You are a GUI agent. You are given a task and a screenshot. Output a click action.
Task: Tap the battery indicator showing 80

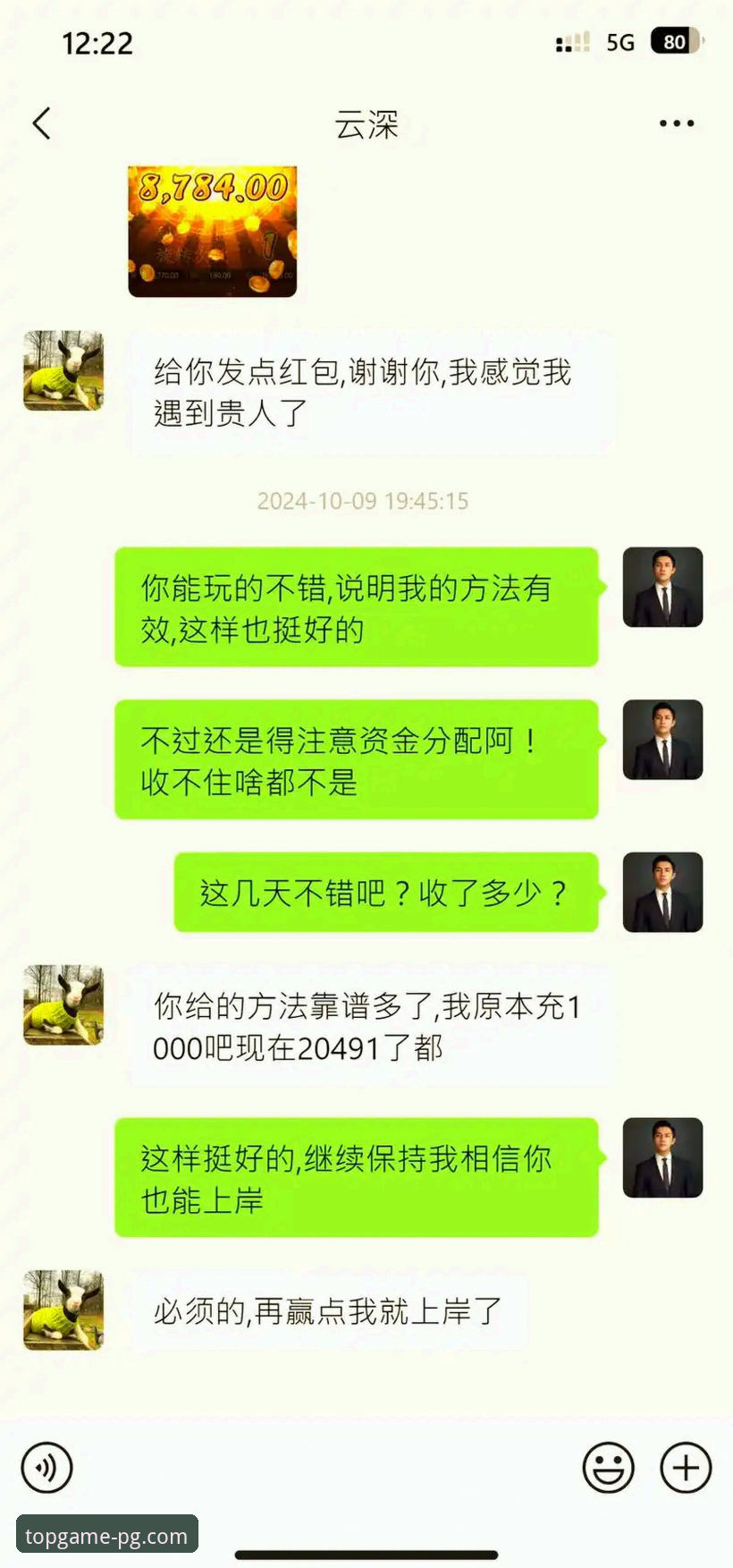click(676, 42)
